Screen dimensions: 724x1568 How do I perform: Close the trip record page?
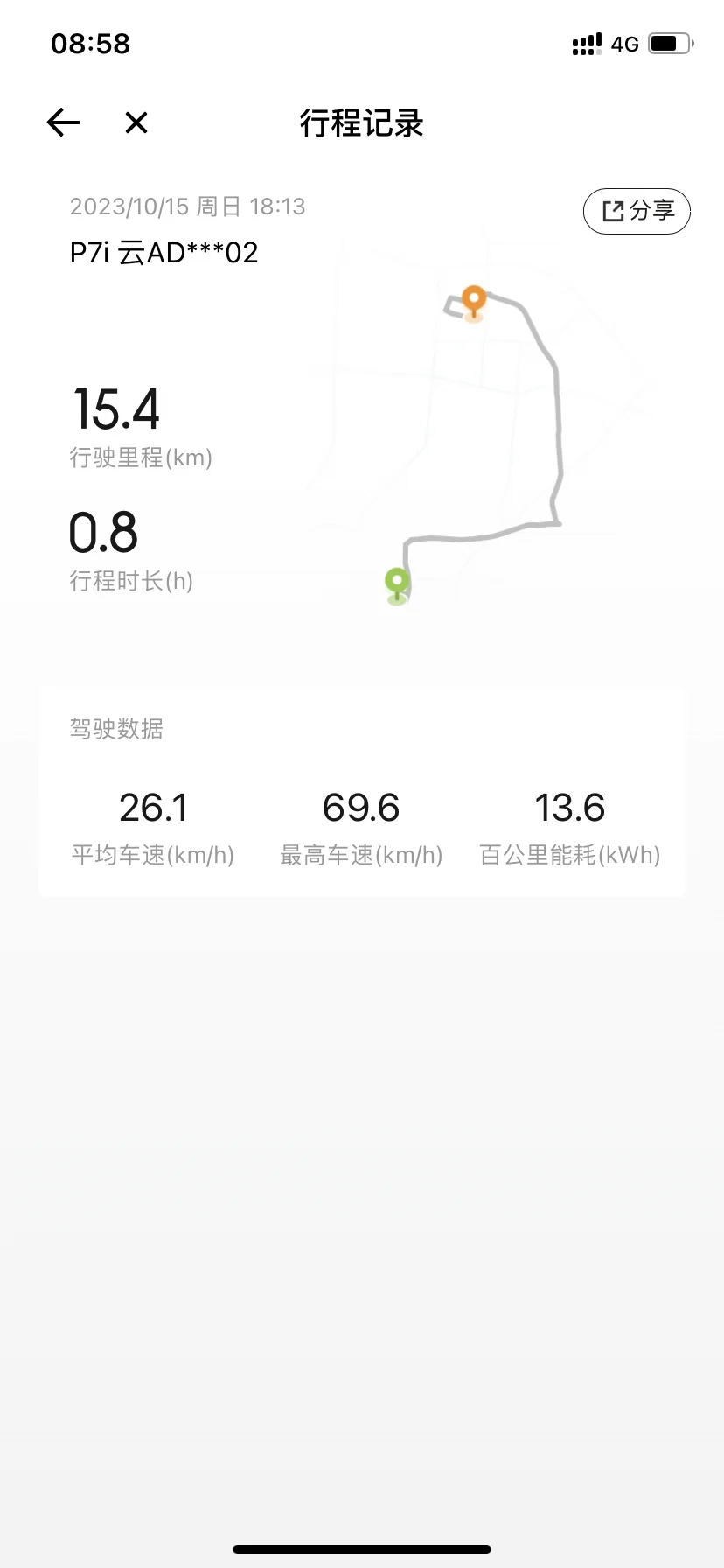[136, 122]
